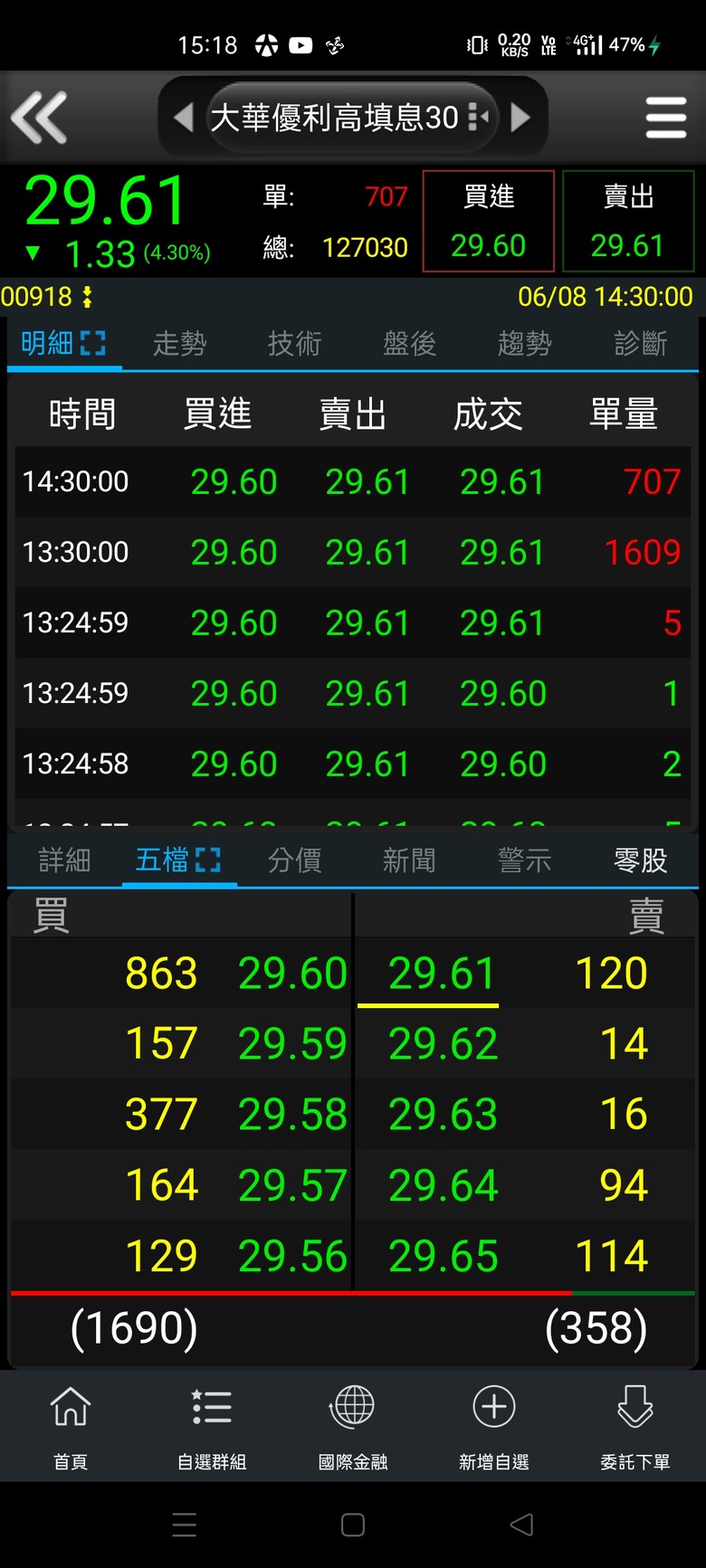
Task: Open 委託下單 to place an order
Action: coord(635,1426)
